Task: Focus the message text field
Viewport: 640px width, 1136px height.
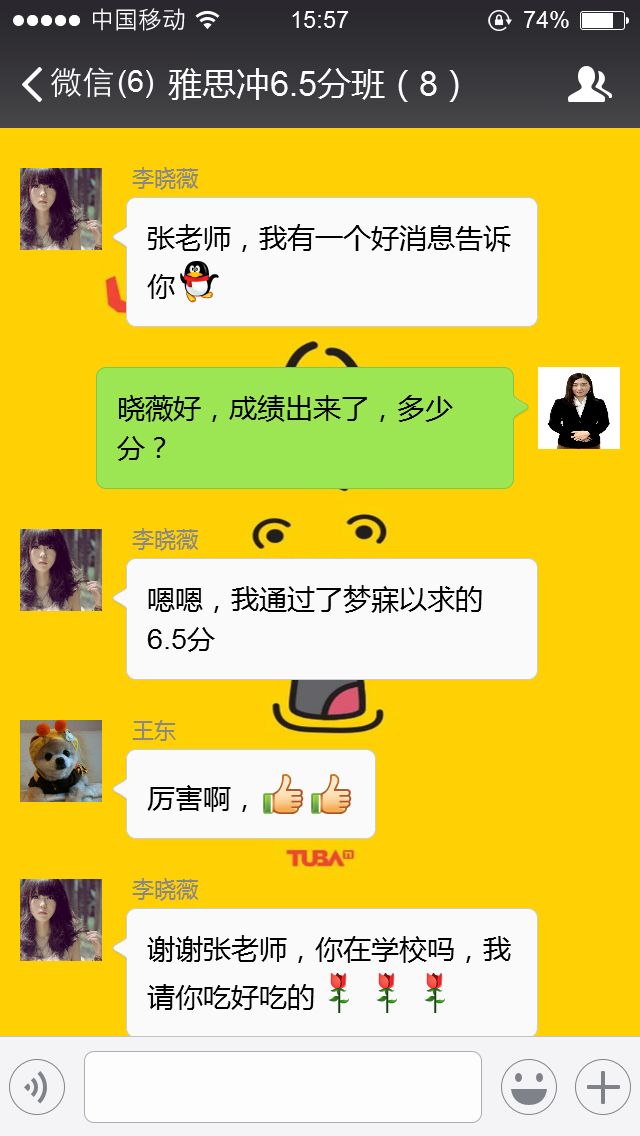Action: click(282, 1087)
